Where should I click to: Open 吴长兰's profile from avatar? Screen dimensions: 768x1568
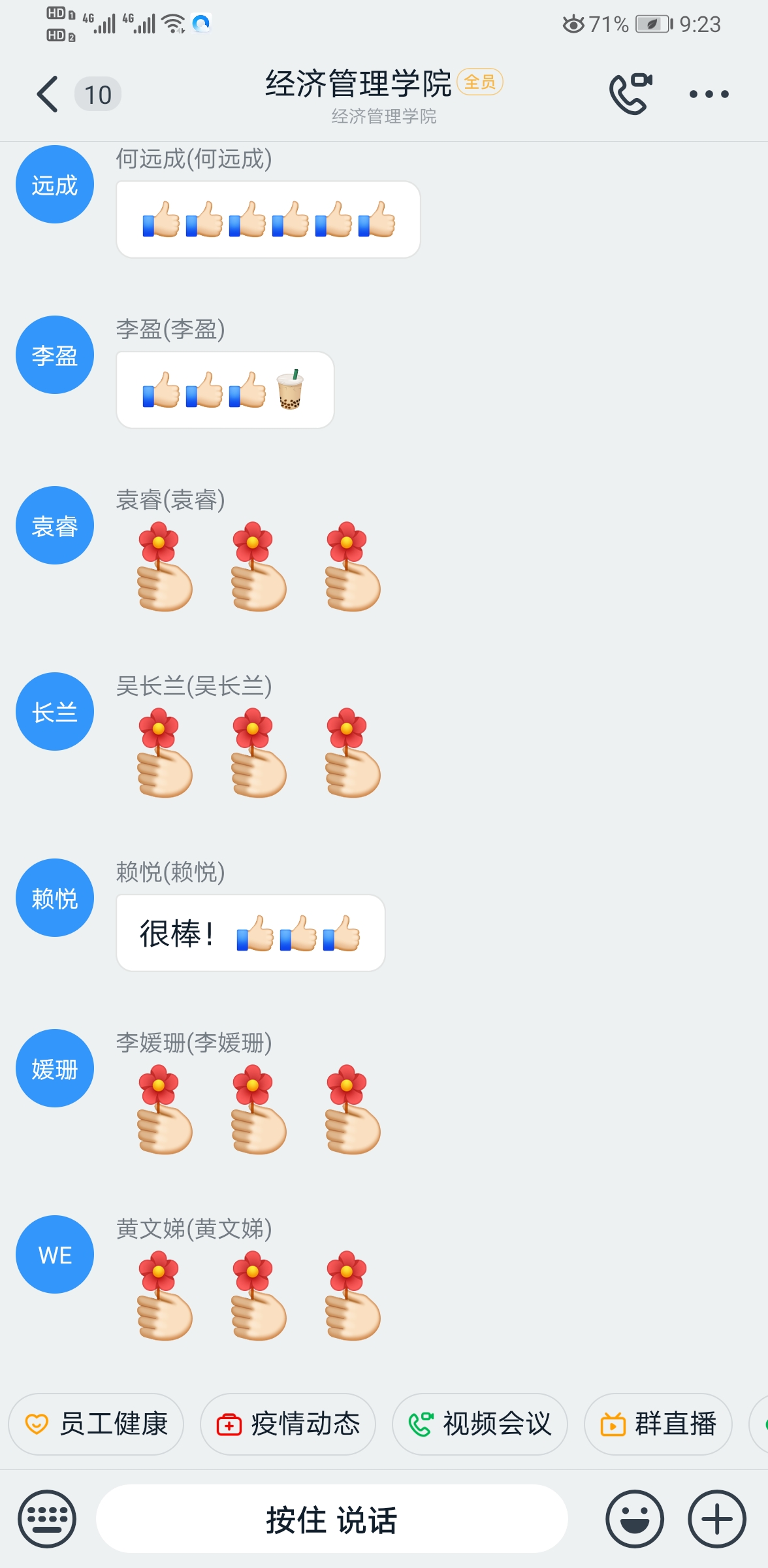pyautogui.click(x=55, y=712)
